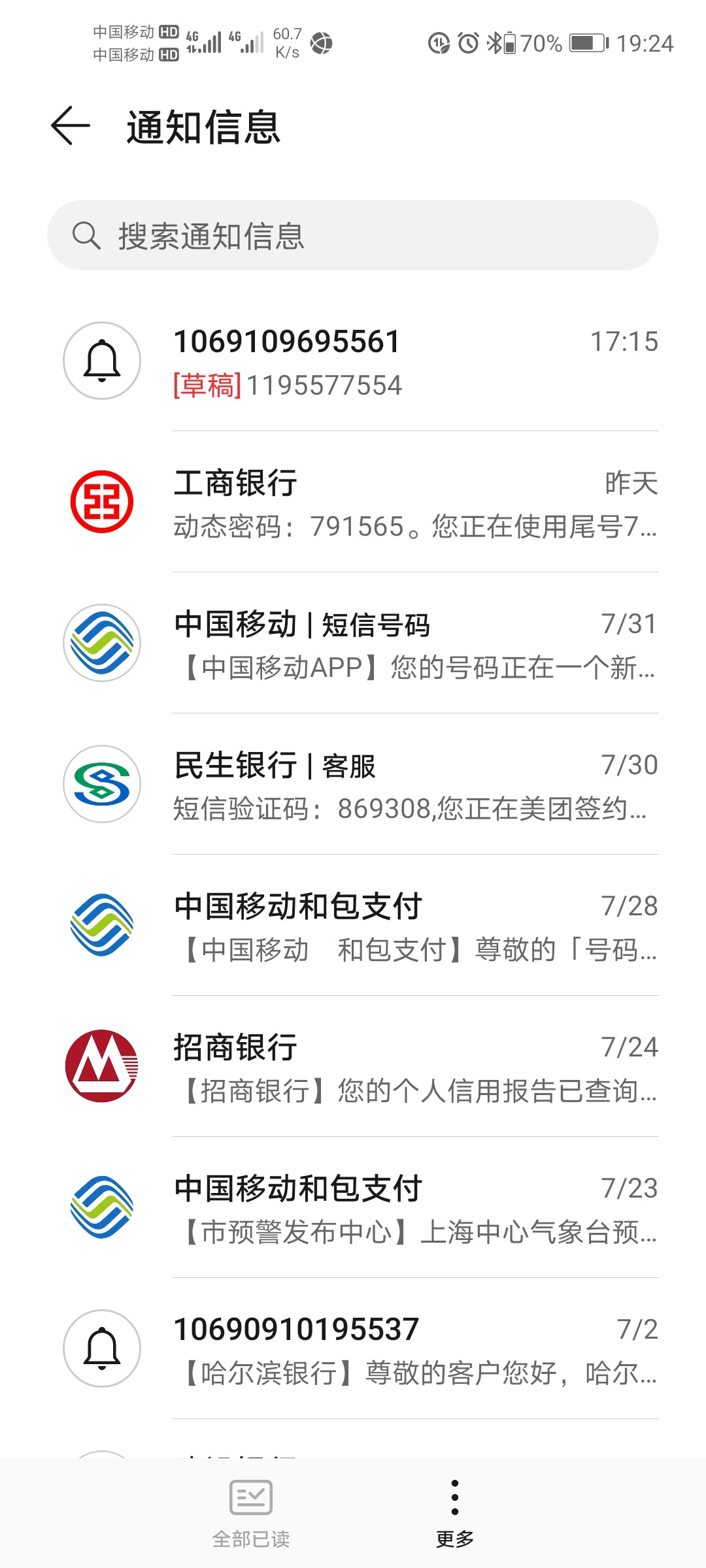The width and height of the screenshot is (706, 1568).
Task: Open the 工商银行 message thread
Action: tap(353, 502)
